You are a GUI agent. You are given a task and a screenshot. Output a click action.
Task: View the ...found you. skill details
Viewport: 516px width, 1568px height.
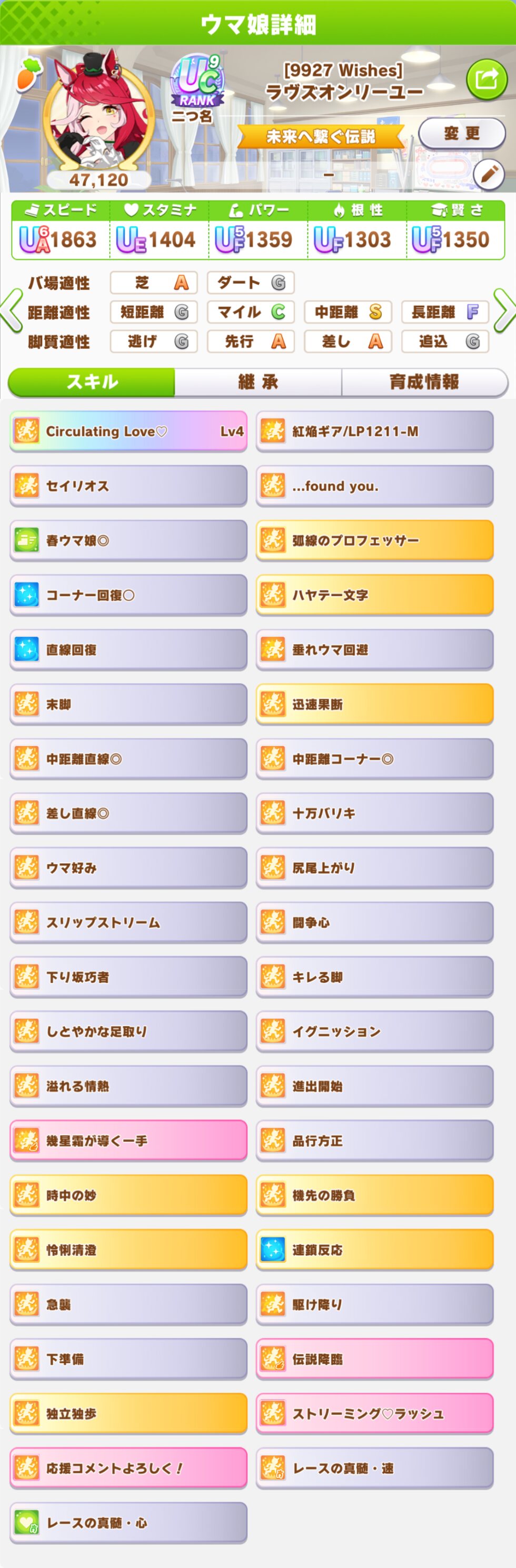pyautogui.click(x=374, y=486)
